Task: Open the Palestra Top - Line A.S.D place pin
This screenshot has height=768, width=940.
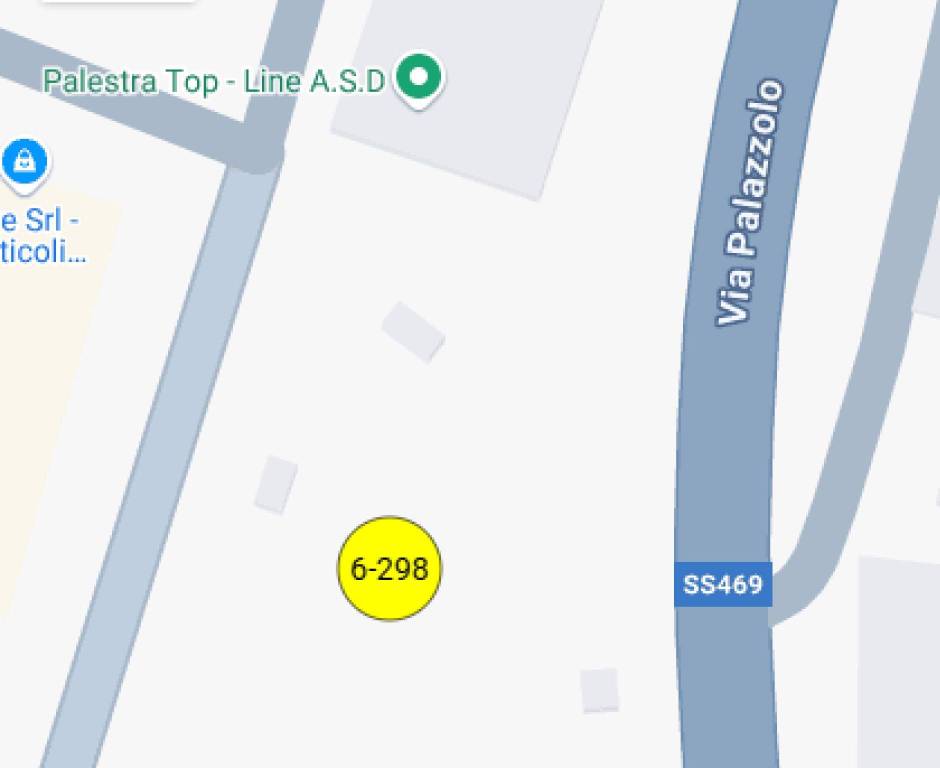Action: (x=419, y=77)
